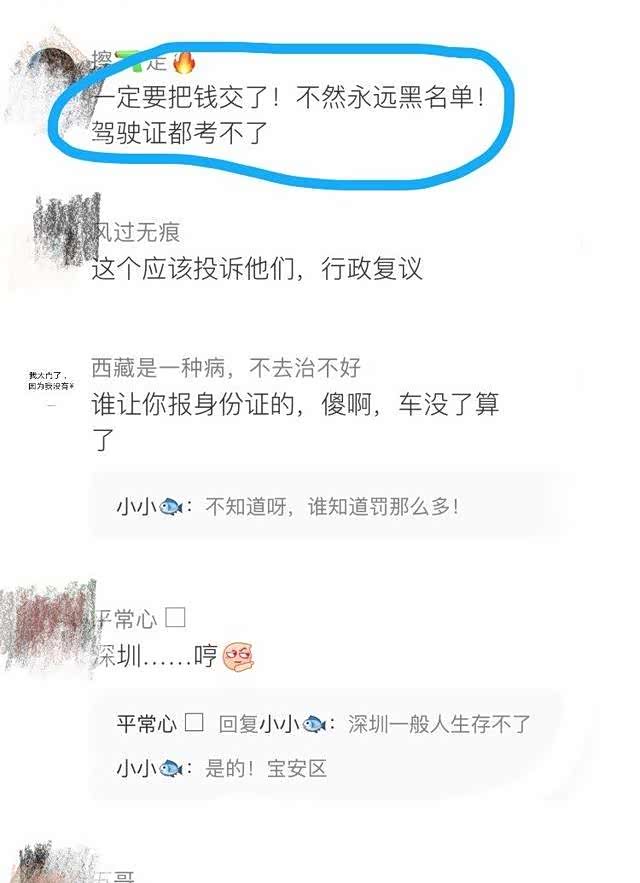This screenshot has width=640, height=883.
Task: Reply to the comment about 行政复议
Action: (257, 268)
